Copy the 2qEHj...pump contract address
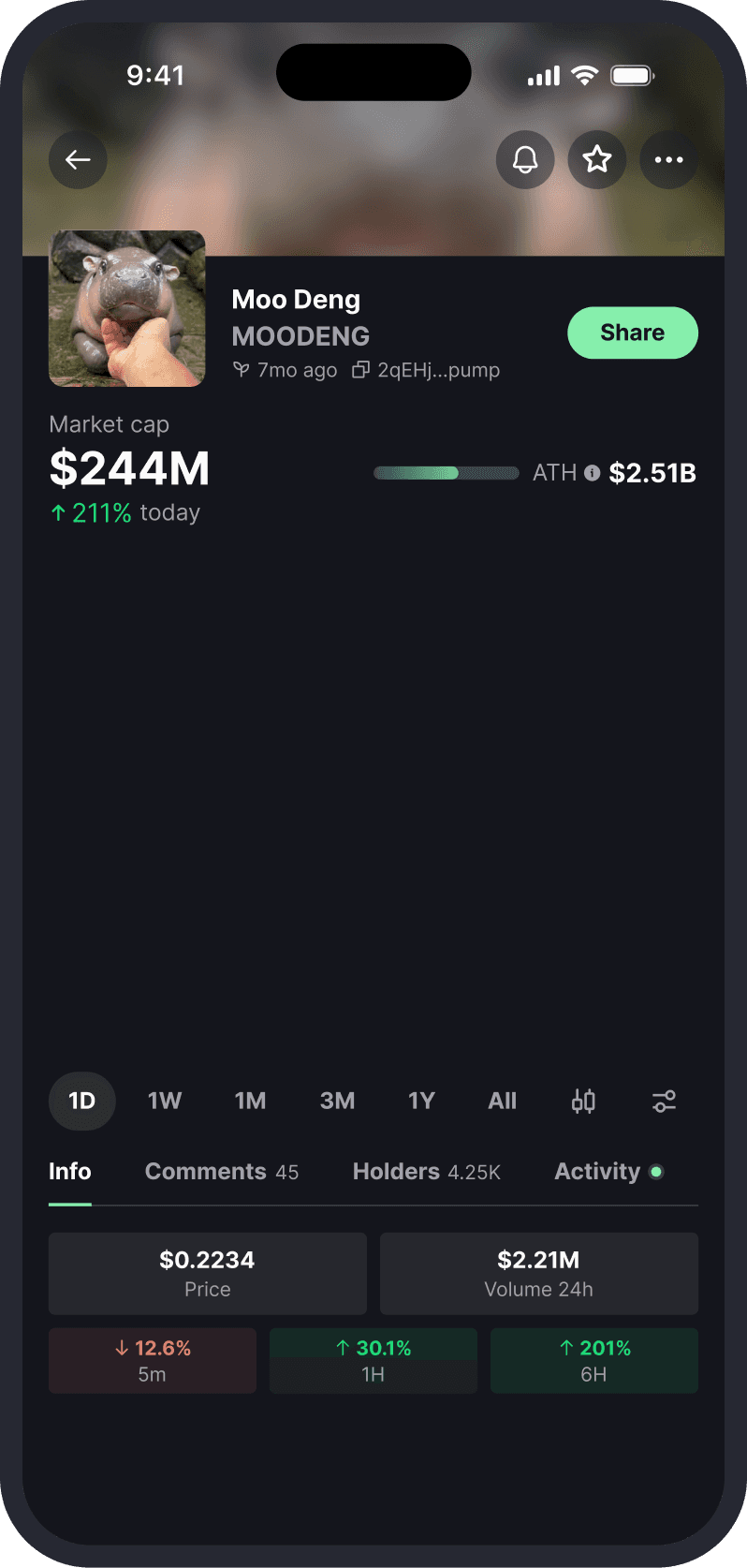This screenshot has width=747, height=1568. pos(361,370)
